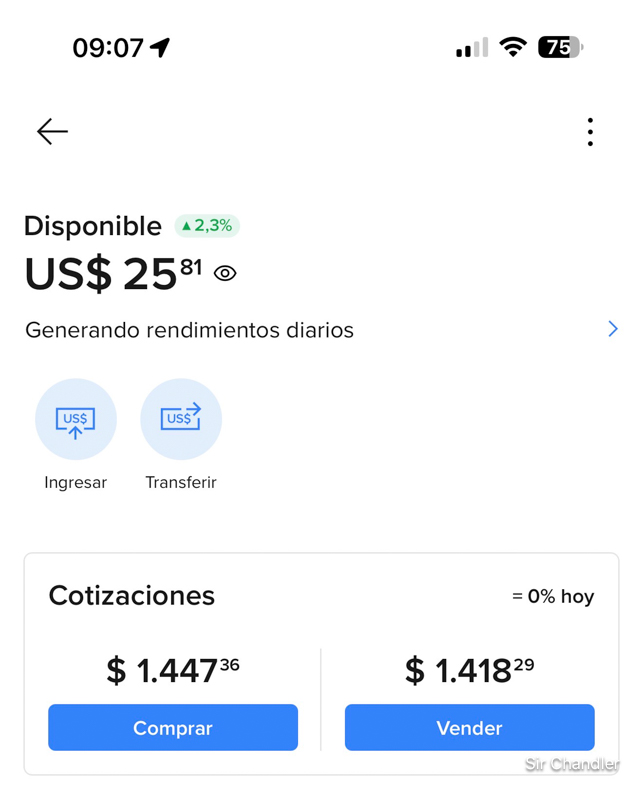Open Generando rendimientos diarios details
The height and width of the screenshot is (800, 643).
click(x=612, y=329)
